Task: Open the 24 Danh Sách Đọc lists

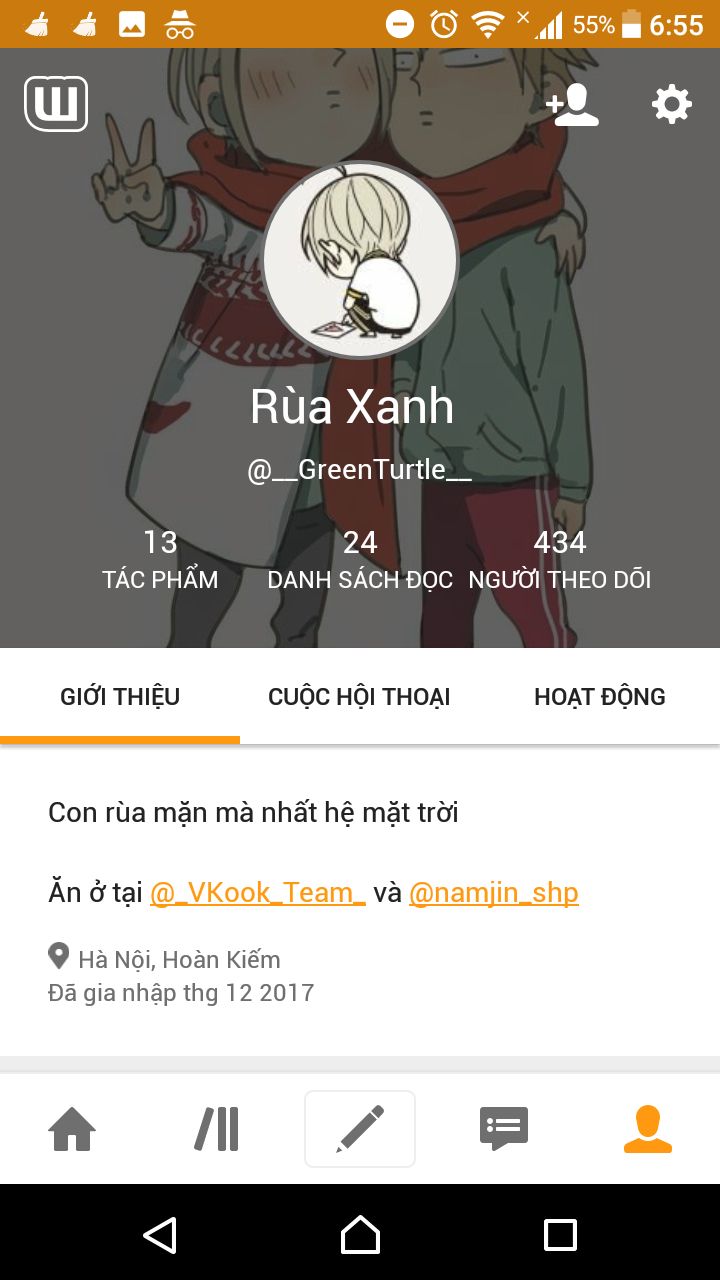Action: [x=360, y=560]
